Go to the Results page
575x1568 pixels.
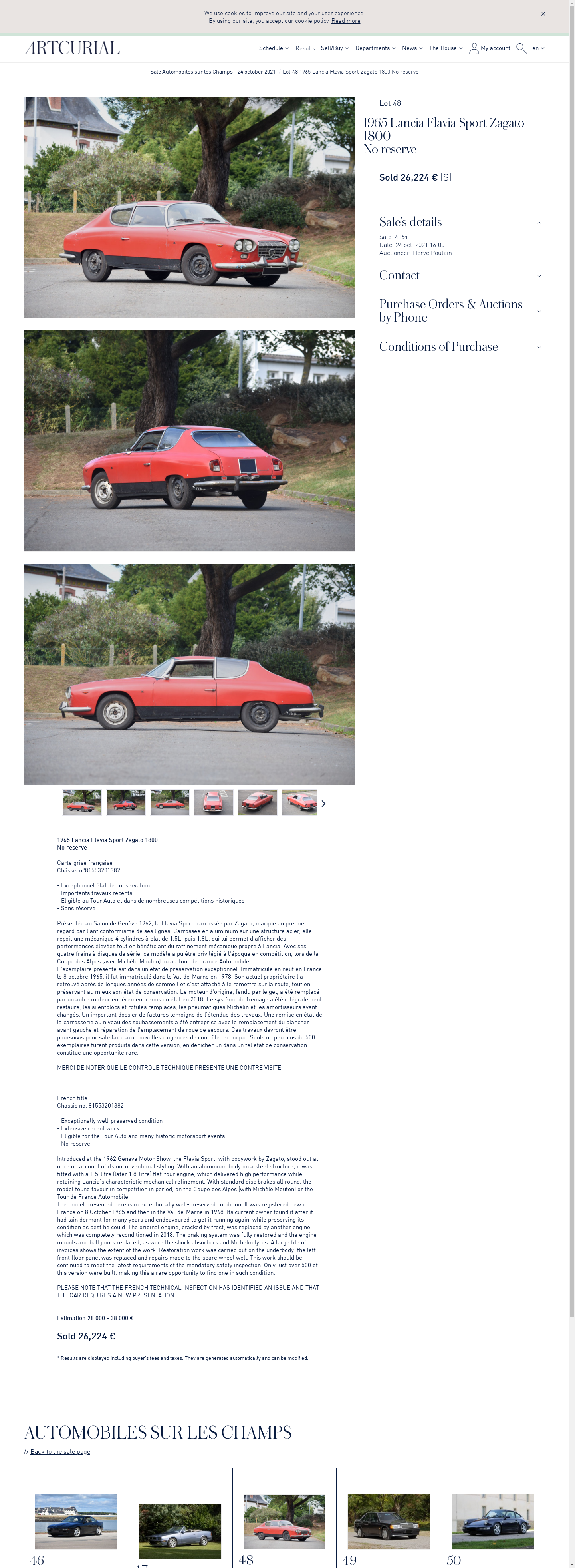point(305,49)
